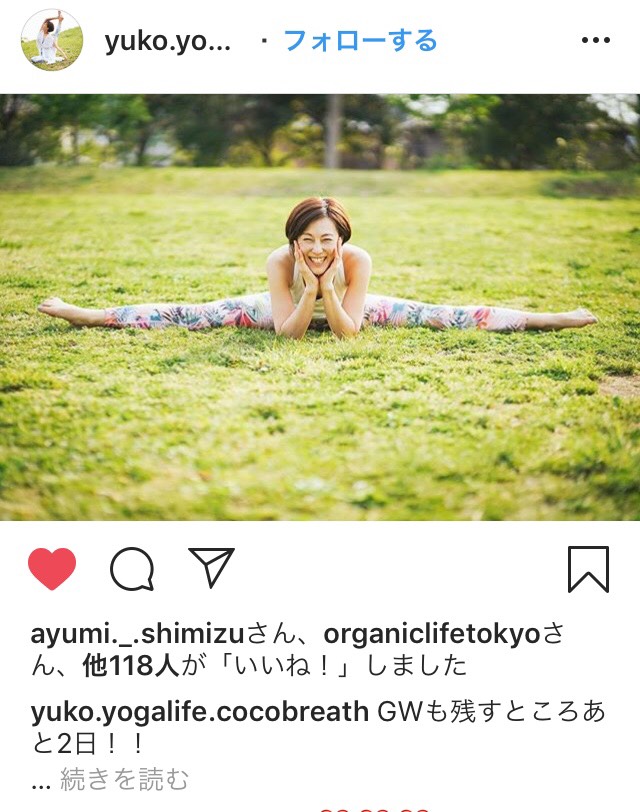Screen dimensions: 640x812
Task: Bookmark this yoga post
Action: click(x=588, y=569)
